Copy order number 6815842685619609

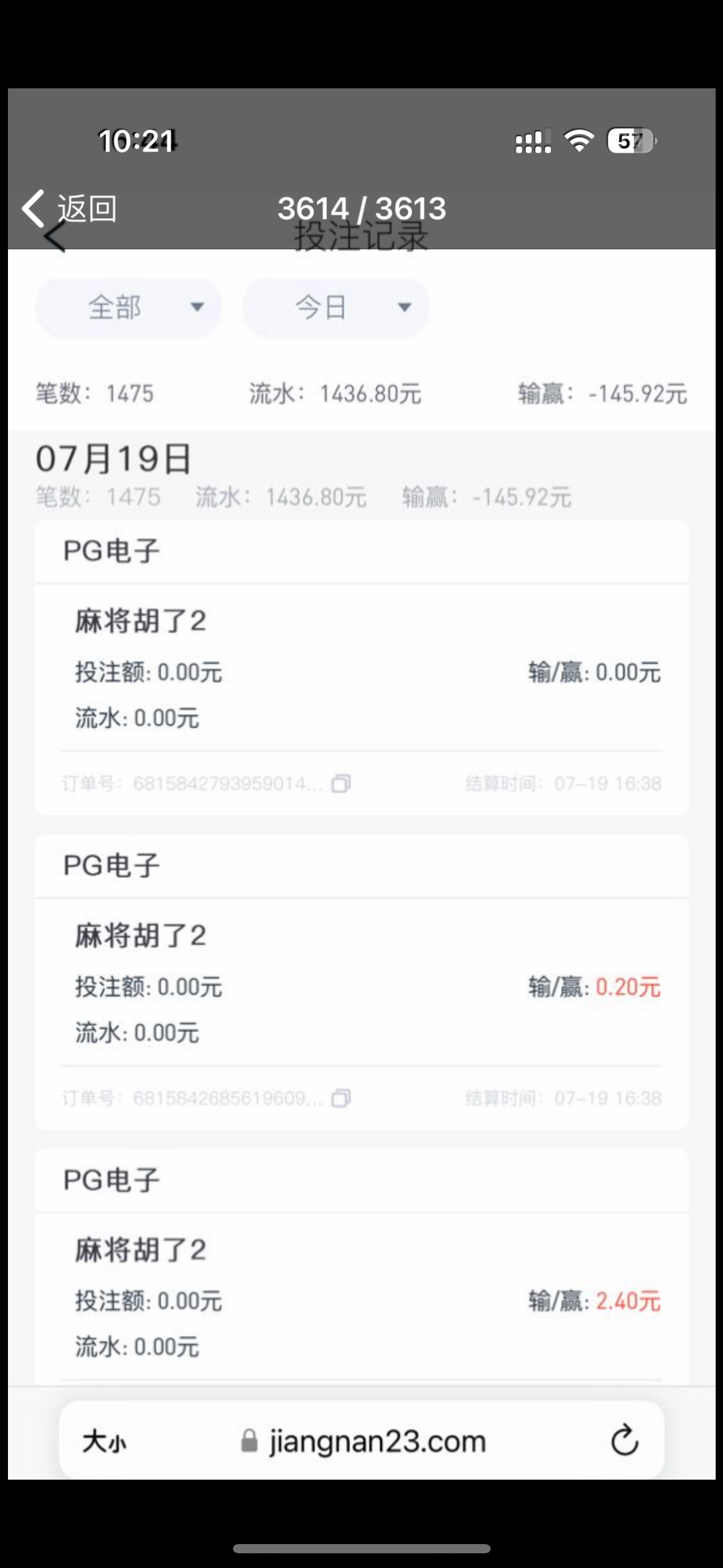tap(341, 1098)
